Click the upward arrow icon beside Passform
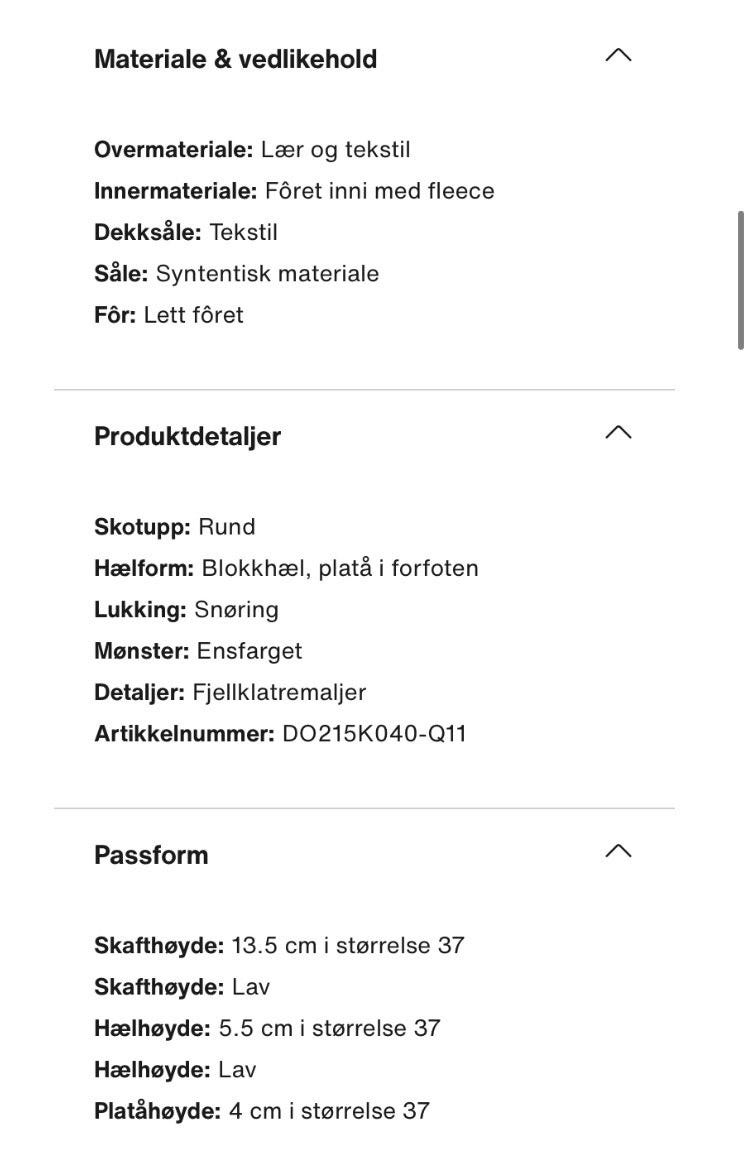The width and height of the screenshot is (750, 1158). 618,850
